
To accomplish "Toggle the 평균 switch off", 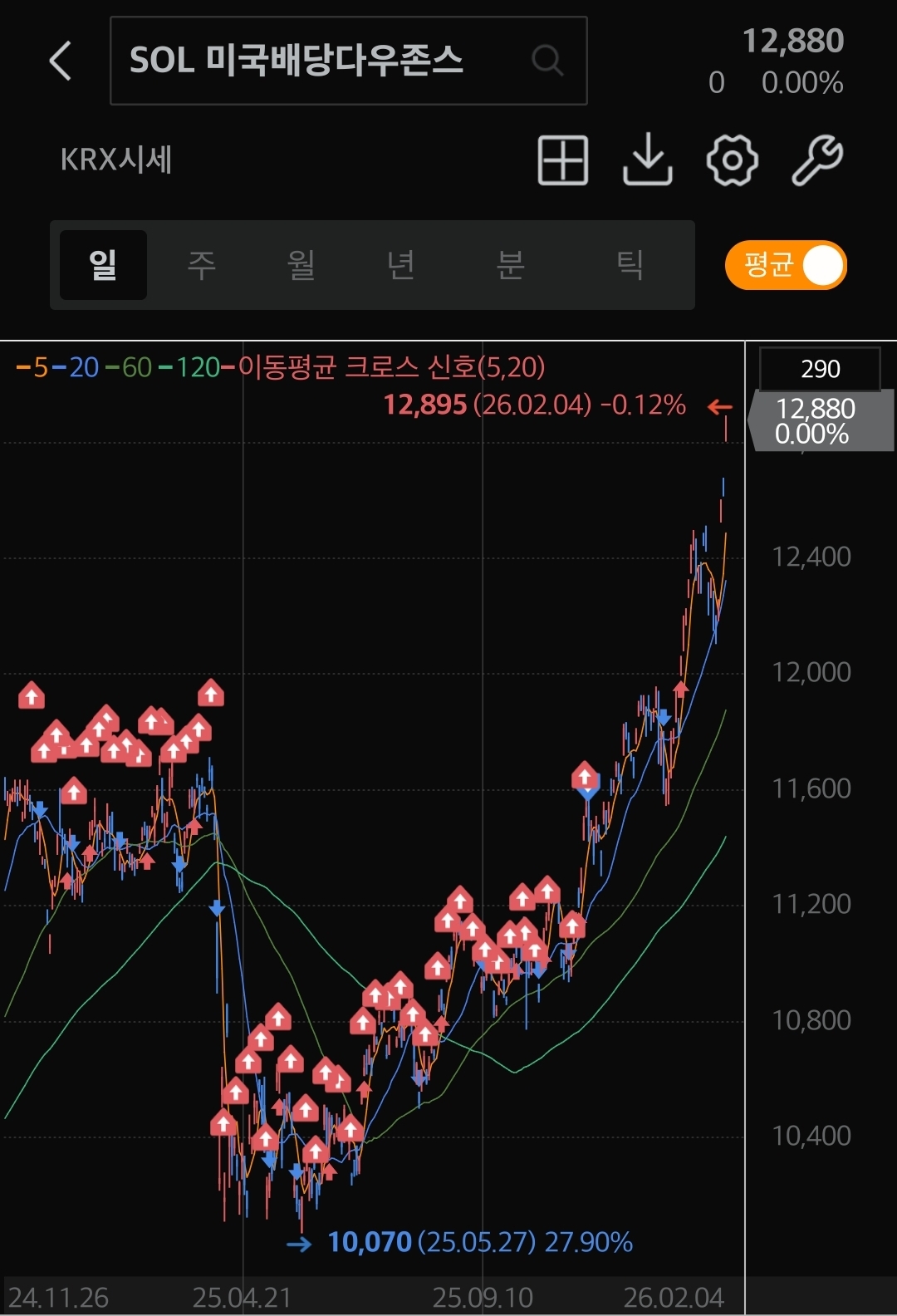I will click(x=786, y=265).
